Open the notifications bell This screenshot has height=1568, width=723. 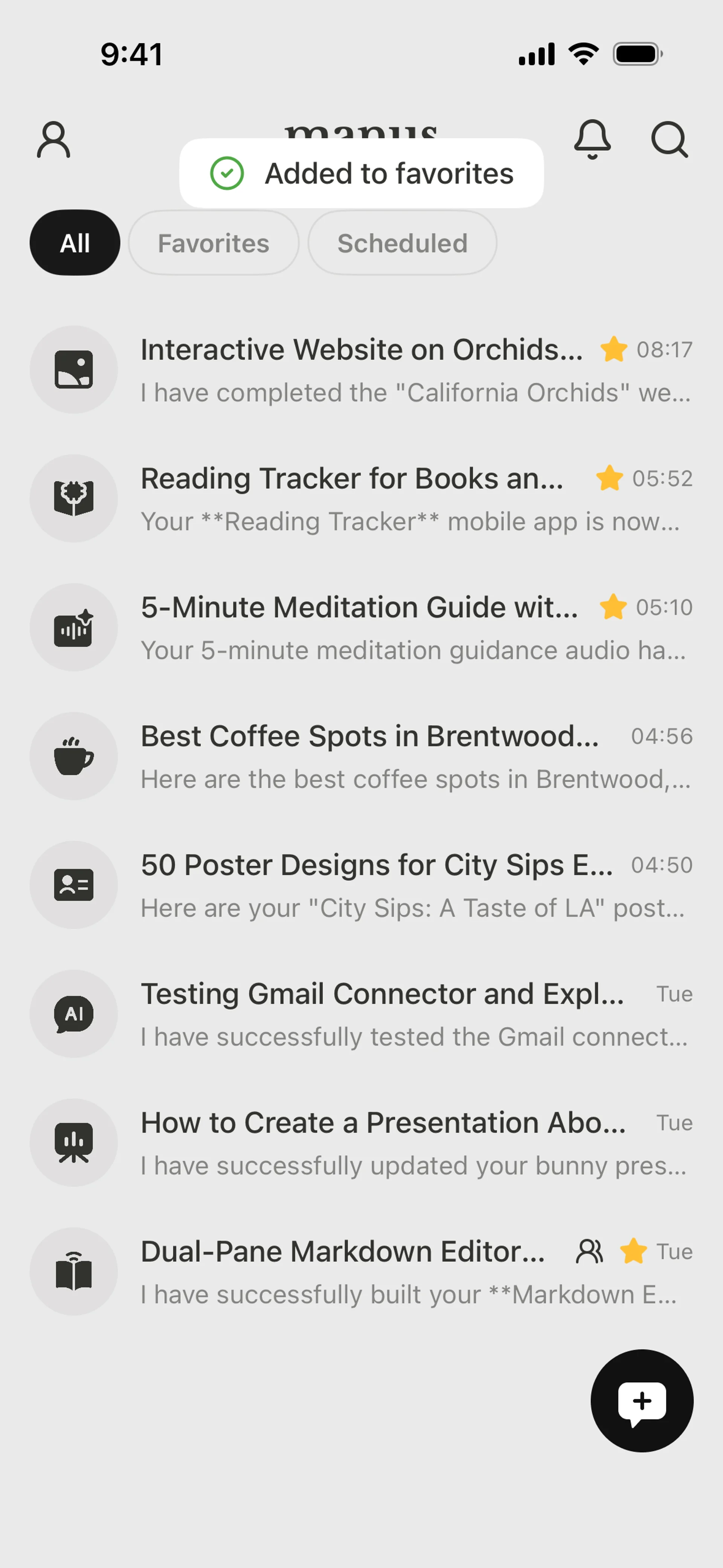click(x=592, y=139)
